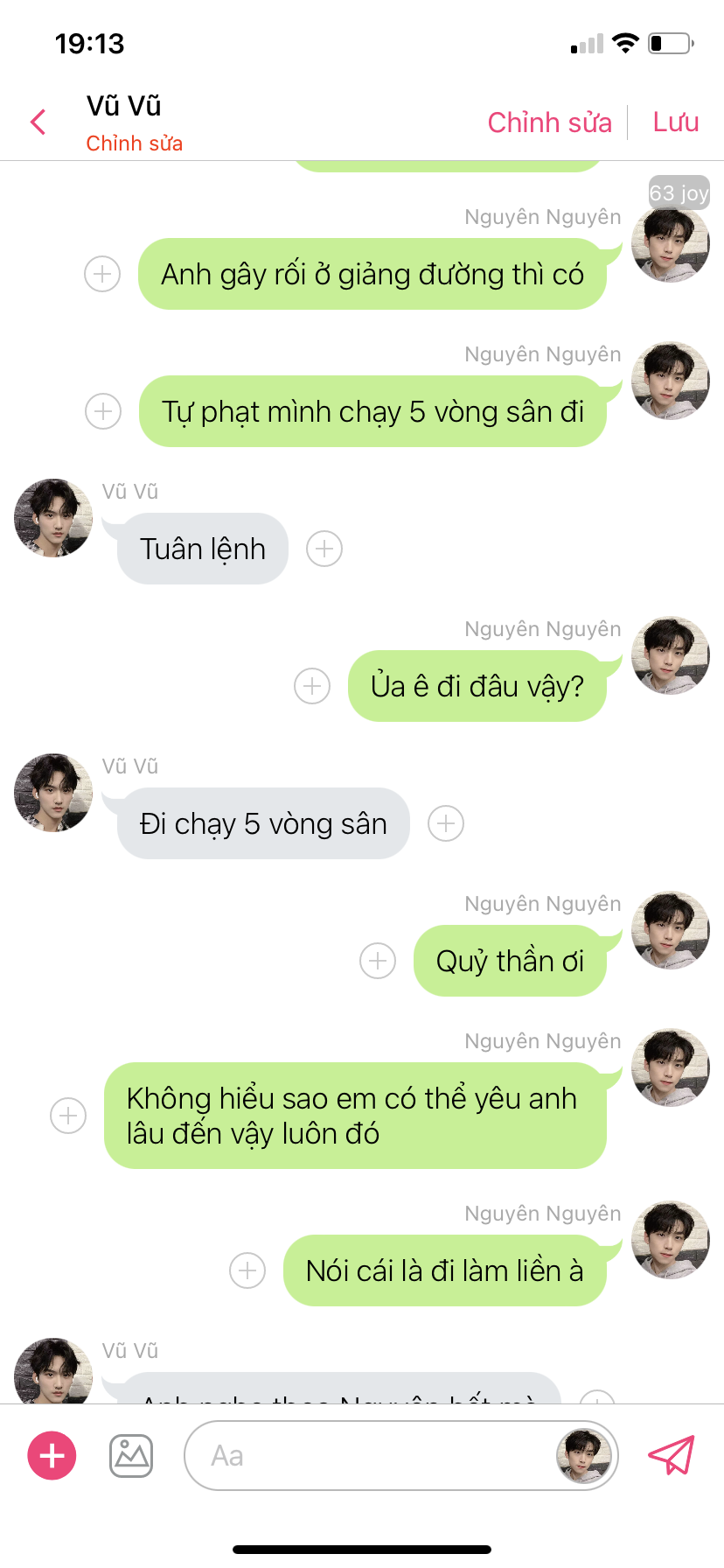Attach an image with the picture icon

coord(131,1456)
